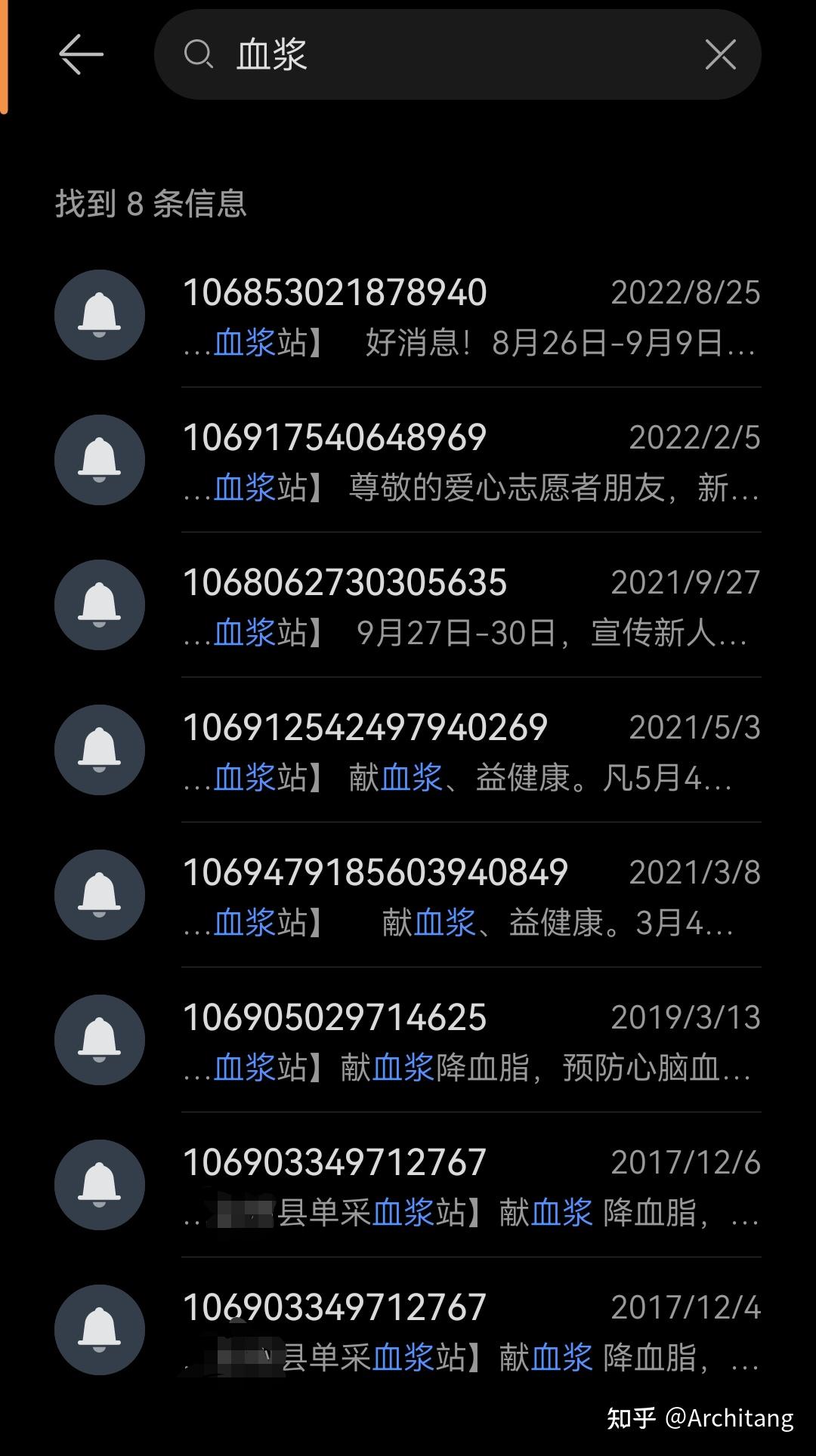816x1456 pixels.
Task: Open the 2017/12/4 message from 106903349712767
Action: tap(408, 1331)
